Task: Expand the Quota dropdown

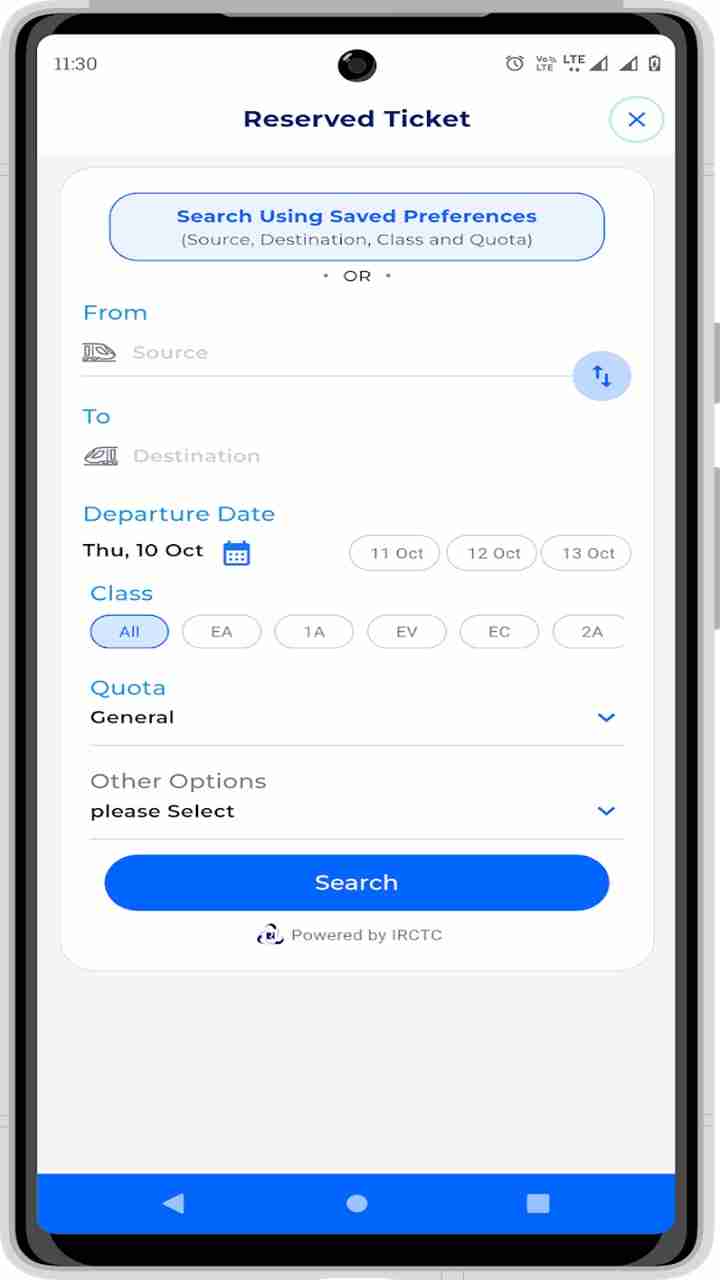Action: [606, 718]
